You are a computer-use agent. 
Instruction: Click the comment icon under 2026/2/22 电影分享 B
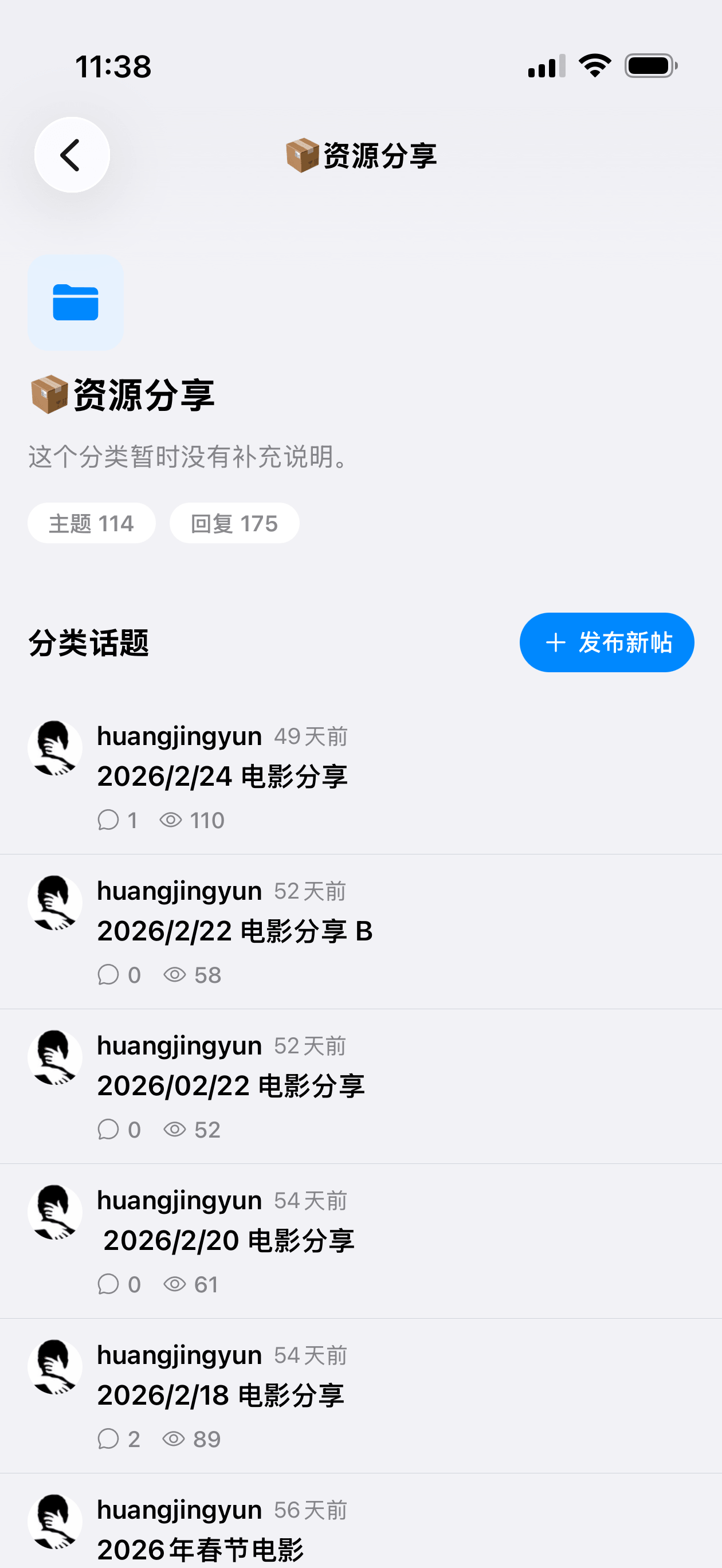pos(109,974)
